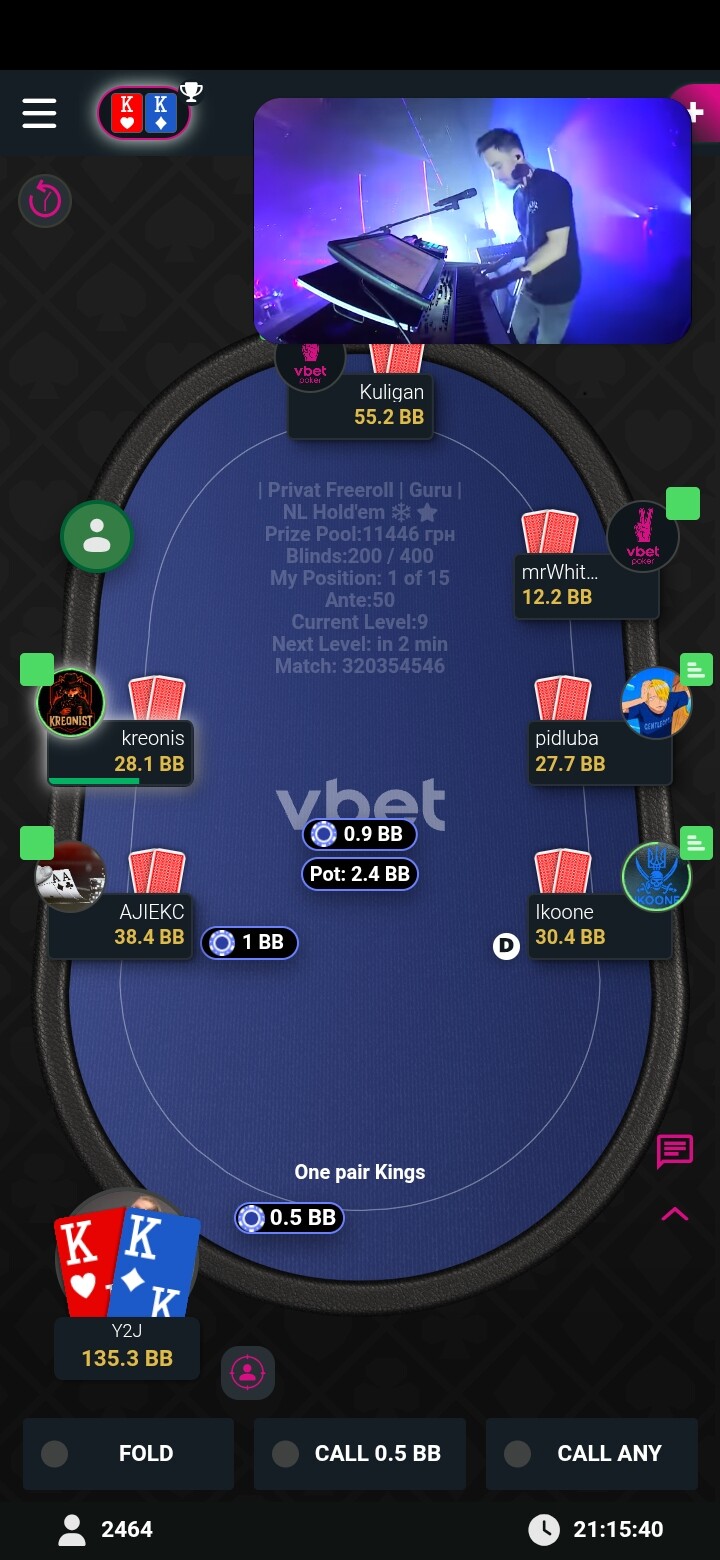720x1560 pixels.
Task: Replay the previous hand
Action: 45,201
